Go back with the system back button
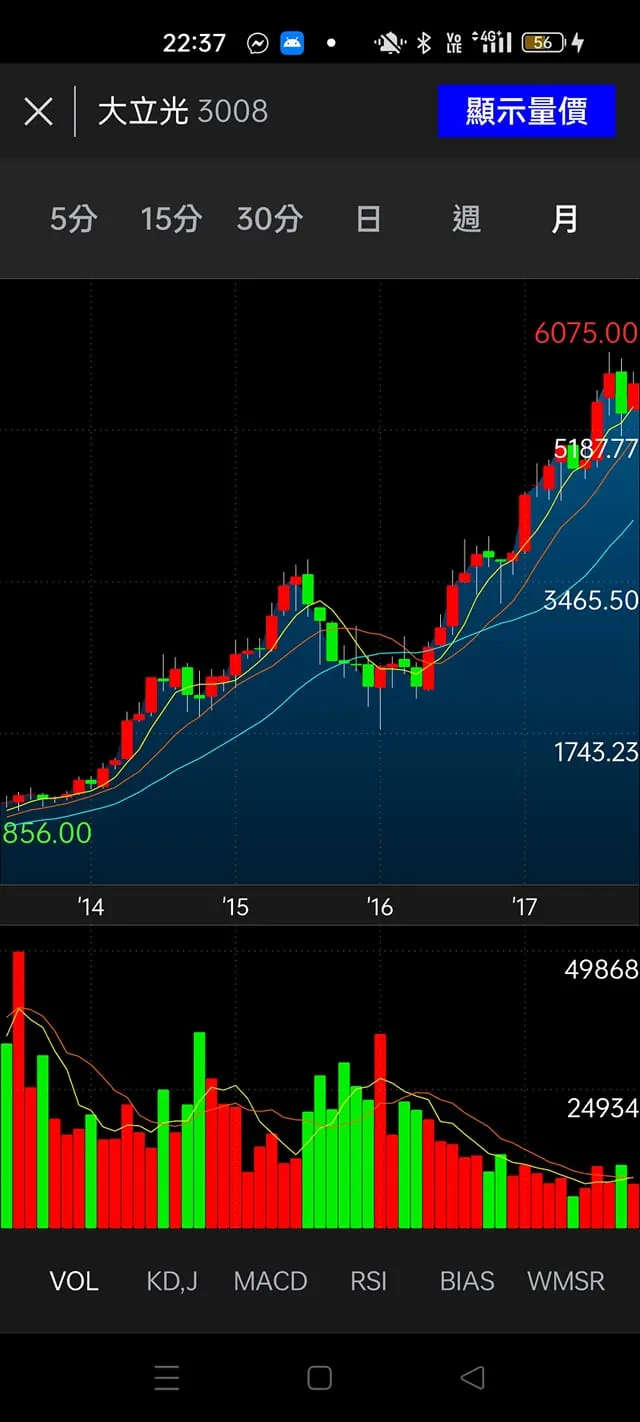640x1422 pixels. pos(472,1378)
